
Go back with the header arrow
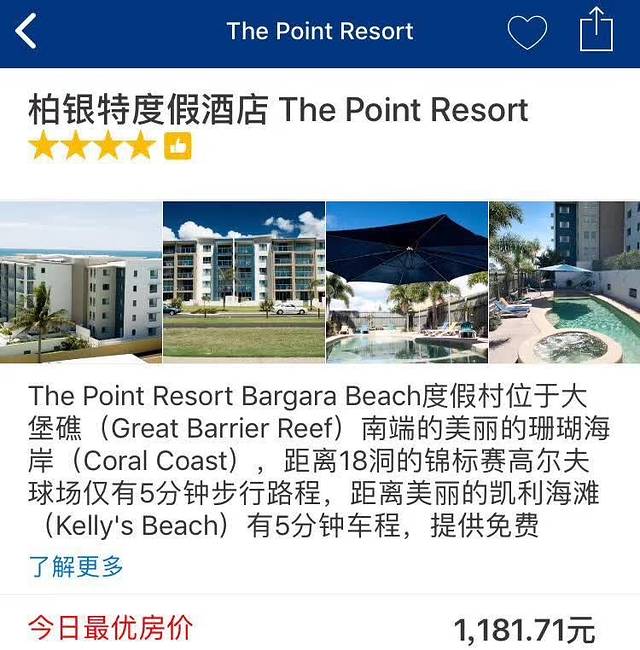27,31
